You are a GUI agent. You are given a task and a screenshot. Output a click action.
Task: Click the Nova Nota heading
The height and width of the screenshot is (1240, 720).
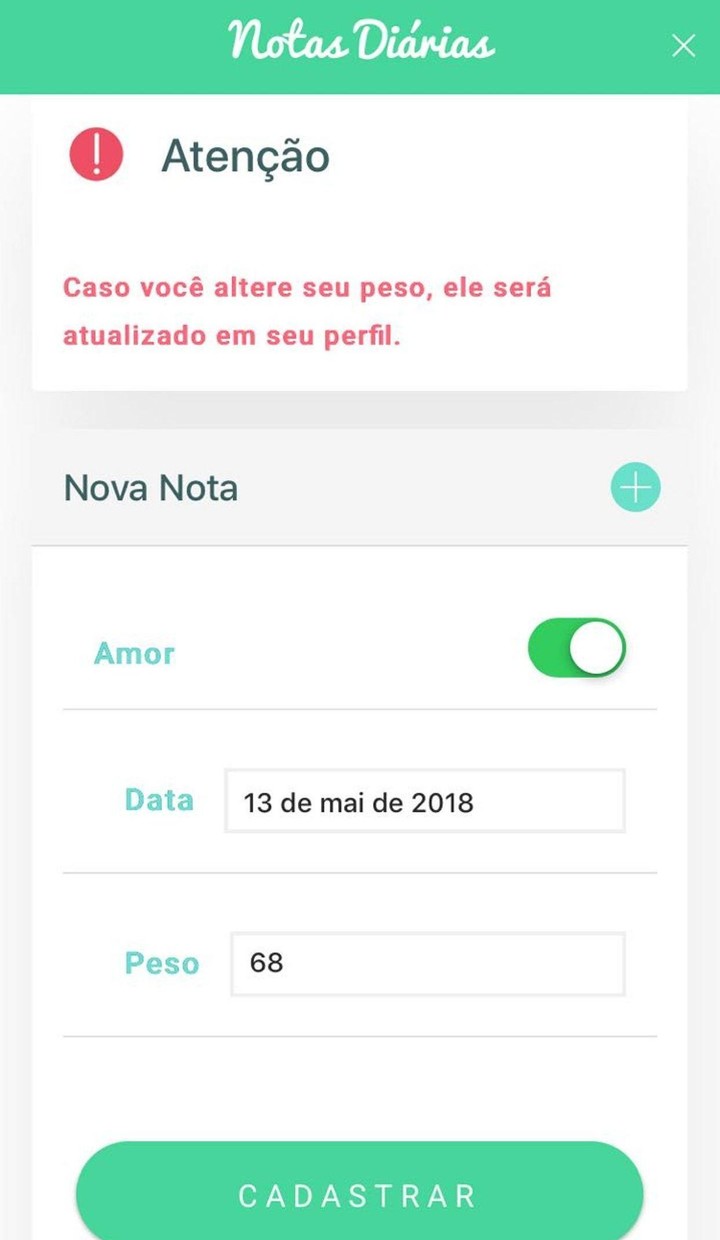coord(150,488)
